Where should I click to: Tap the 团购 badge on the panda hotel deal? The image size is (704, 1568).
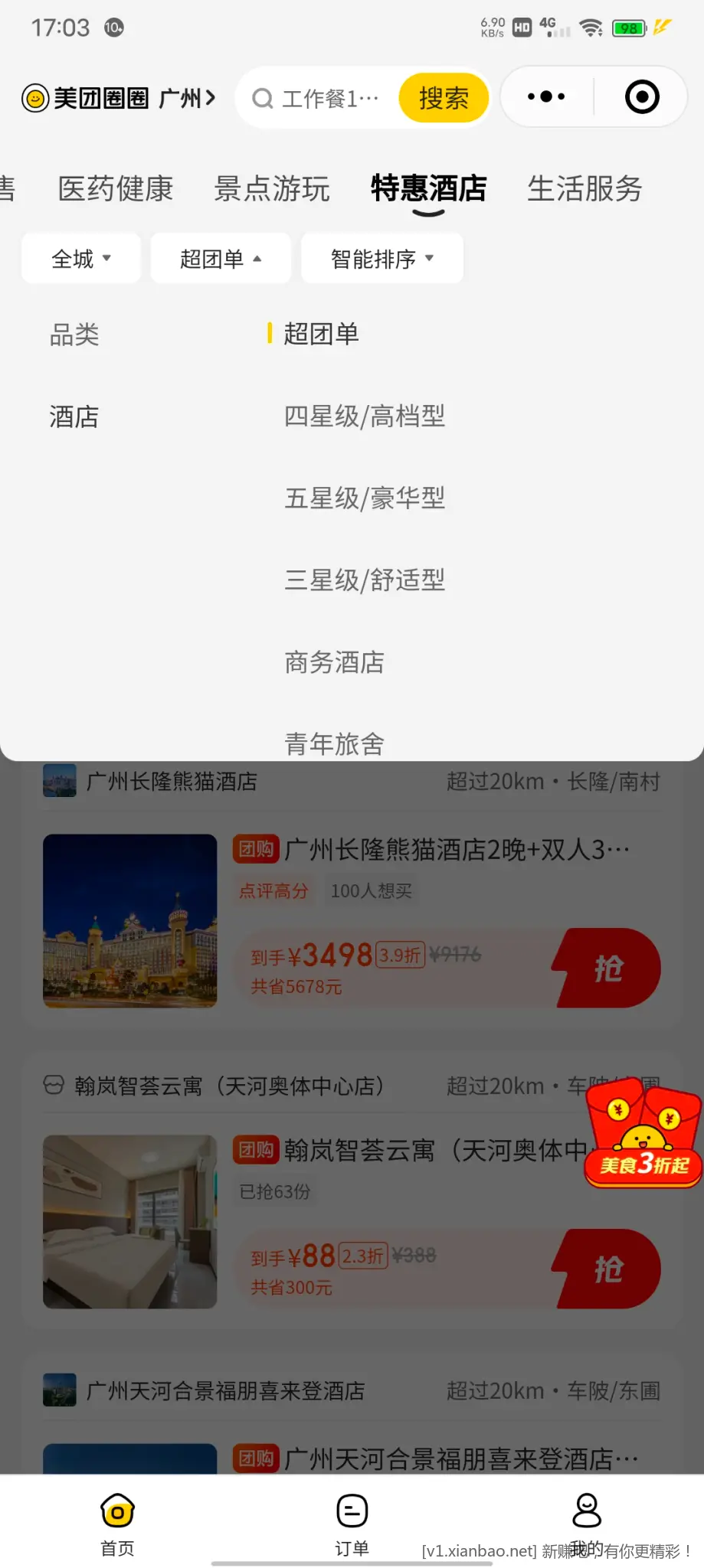[256, 848]
